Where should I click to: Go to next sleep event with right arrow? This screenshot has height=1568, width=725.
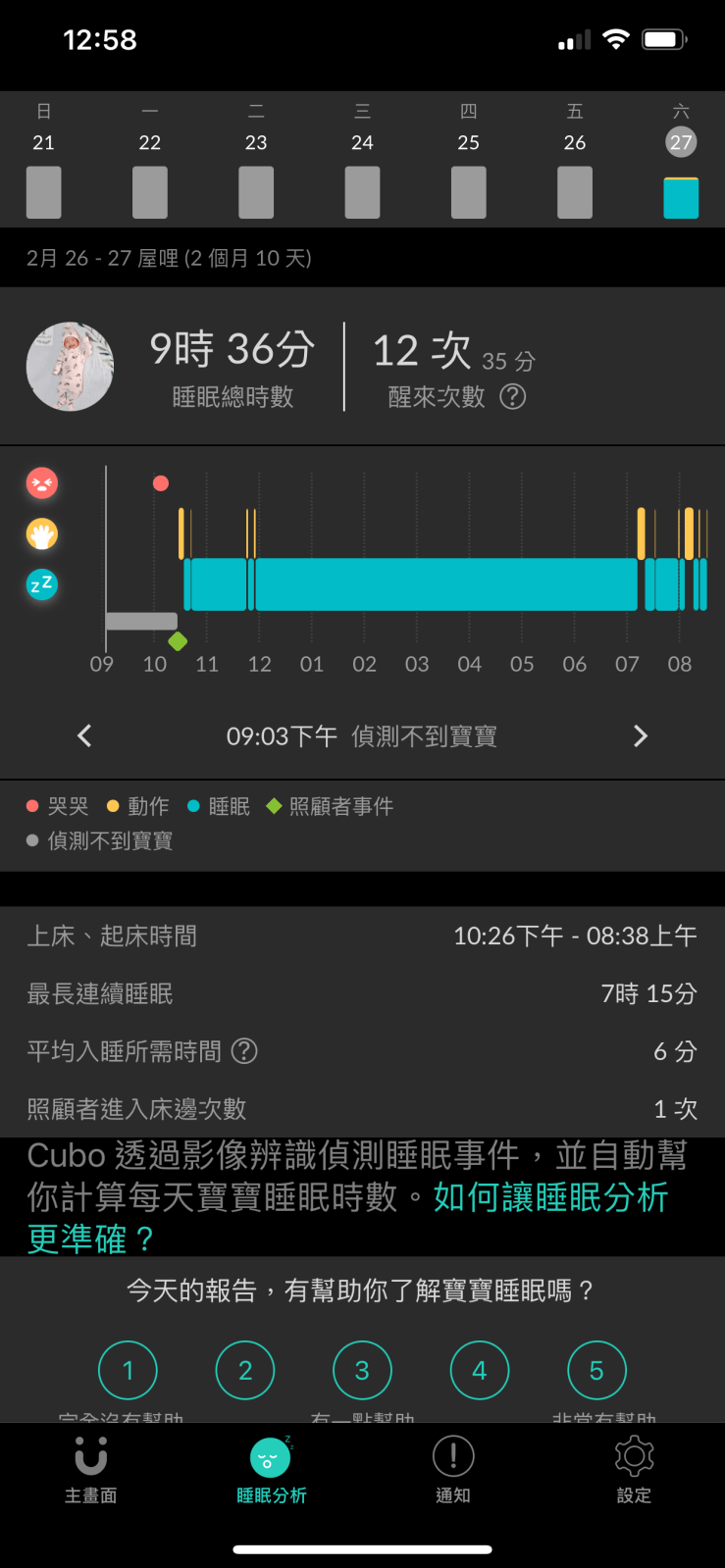point(641,735)
